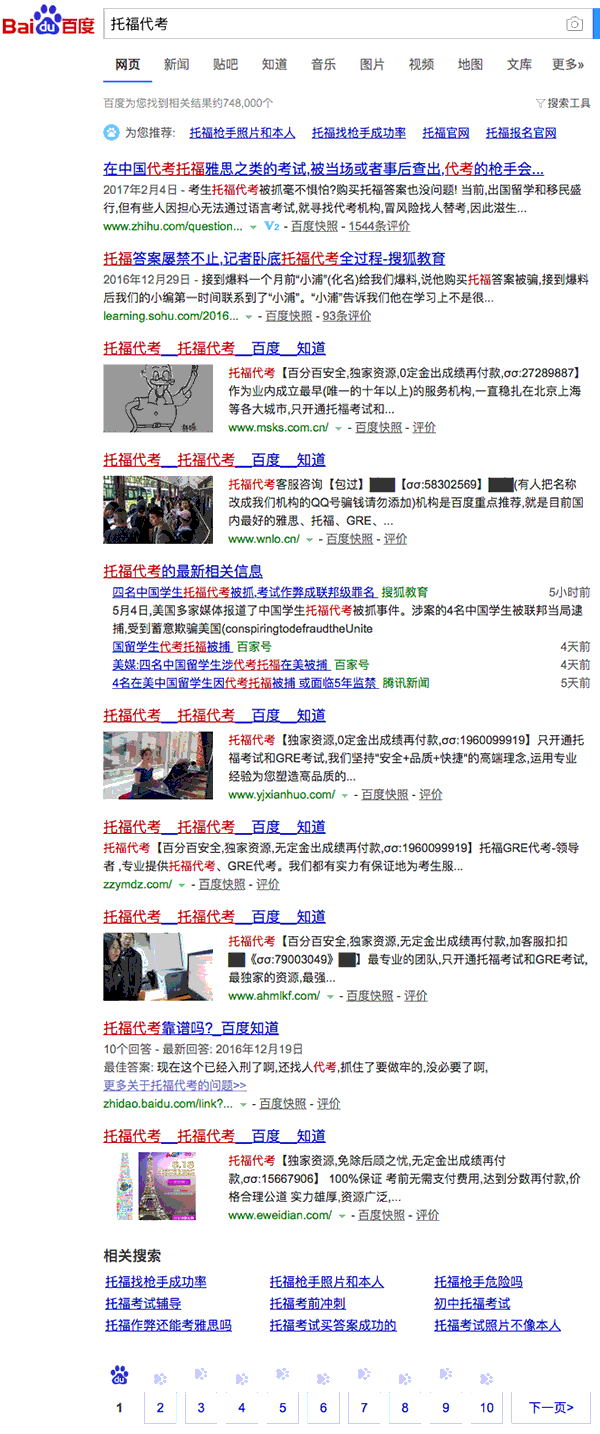Open recommended link 托福报名官网
Image resolution: width=600 pixels, height=1434 pixels.
pyautogui.click(x=521, y=132)
